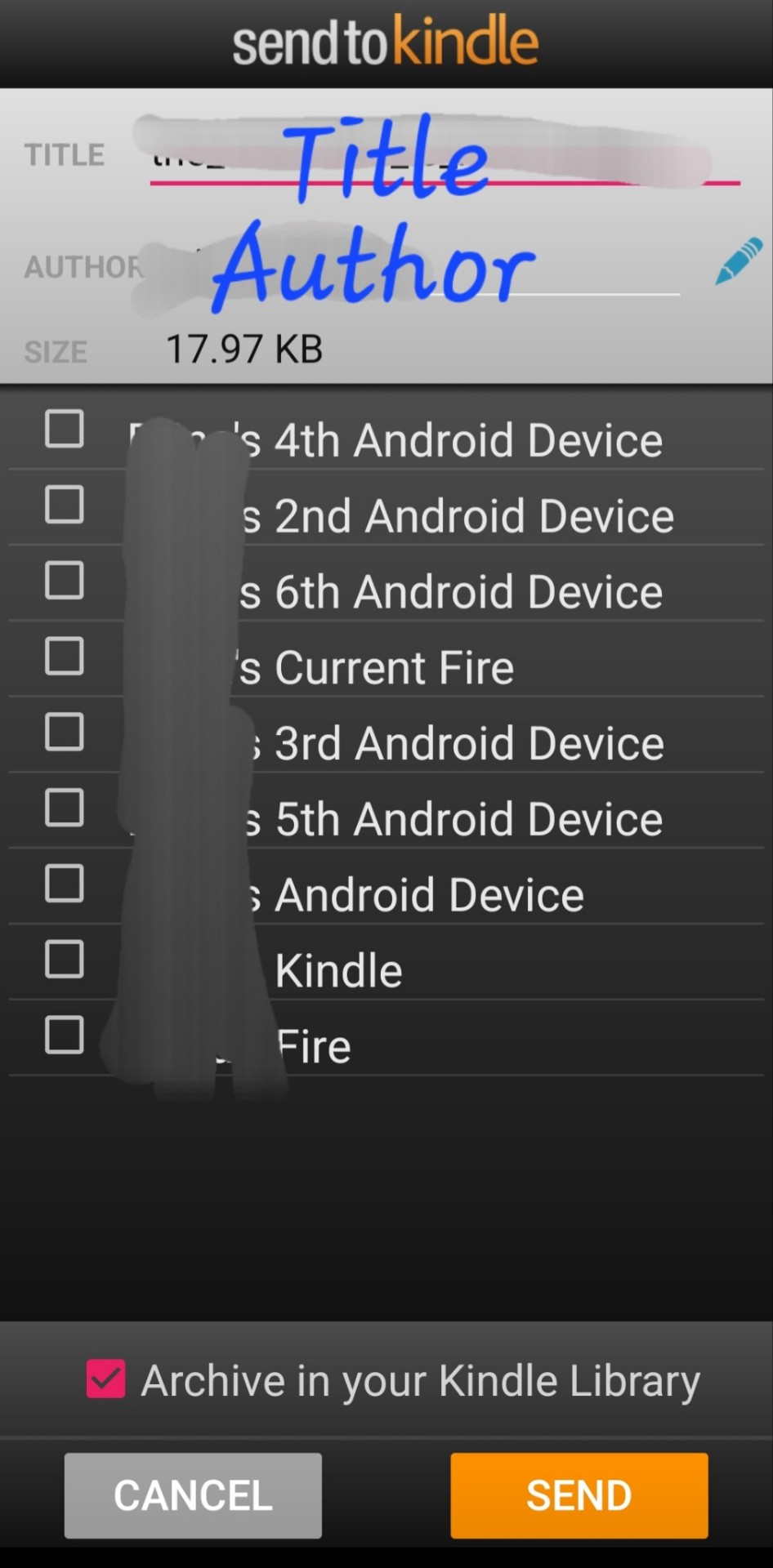Uncheck Archive in your Kindle Library
The width and height of the screenshot is (773, 1568).
pos(106,1379)
